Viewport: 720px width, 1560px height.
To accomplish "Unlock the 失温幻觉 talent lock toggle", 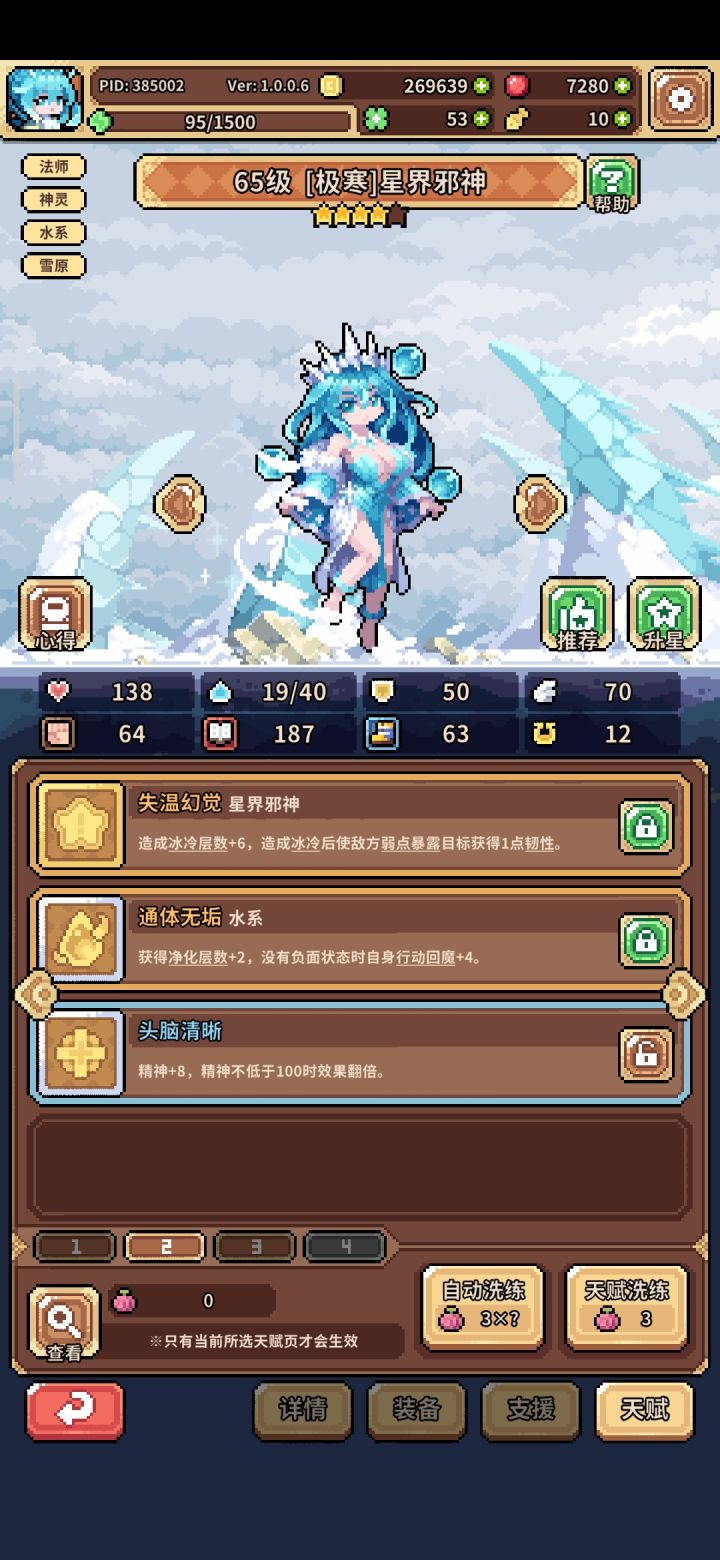I will click(x=645, y=827).
